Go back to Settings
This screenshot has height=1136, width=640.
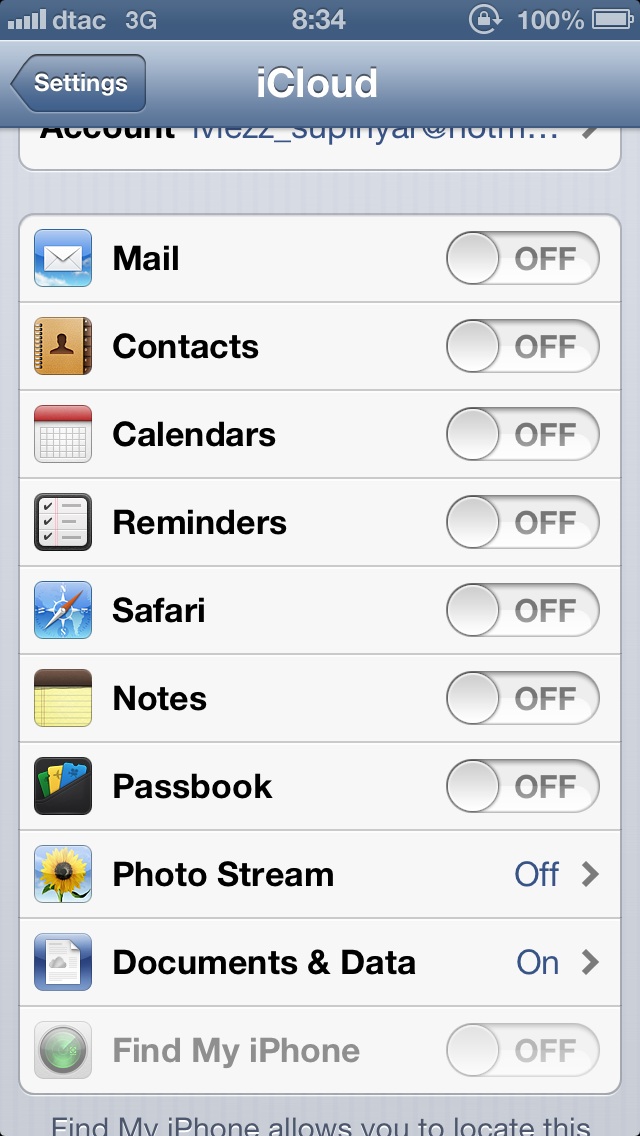point(79,83)
